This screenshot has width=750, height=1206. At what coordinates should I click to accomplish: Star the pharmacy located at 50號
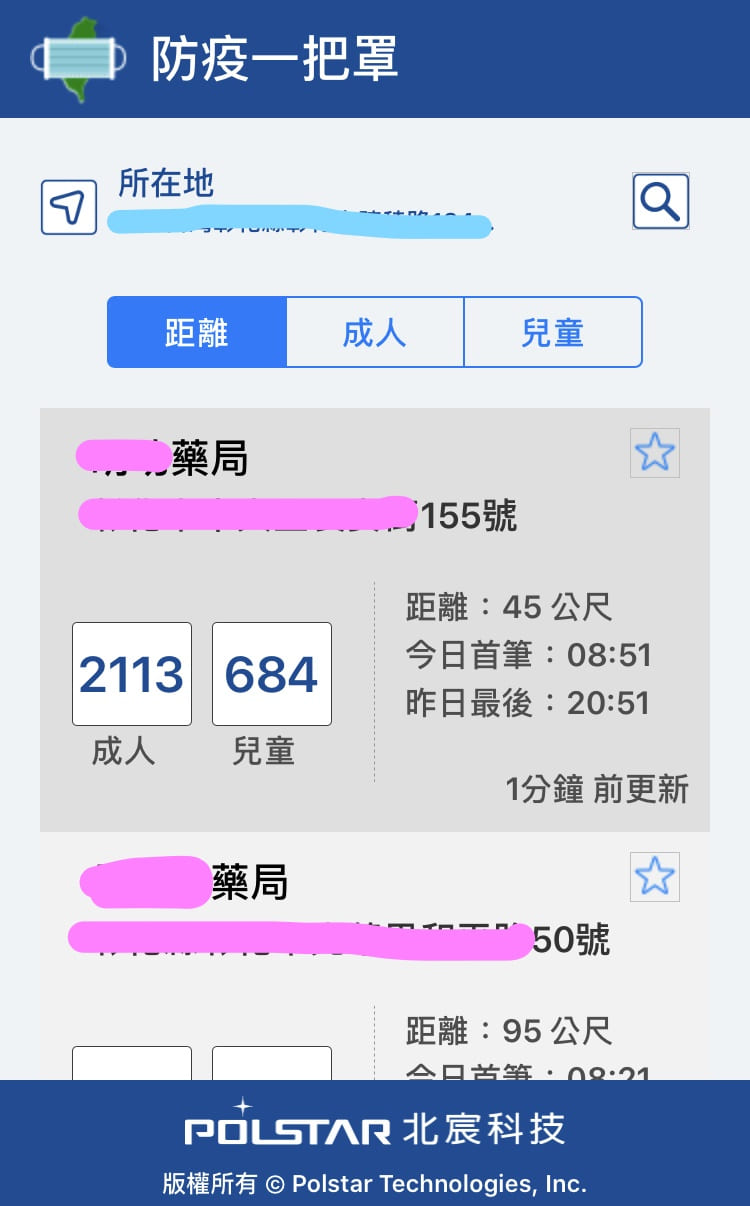[655, 876]
